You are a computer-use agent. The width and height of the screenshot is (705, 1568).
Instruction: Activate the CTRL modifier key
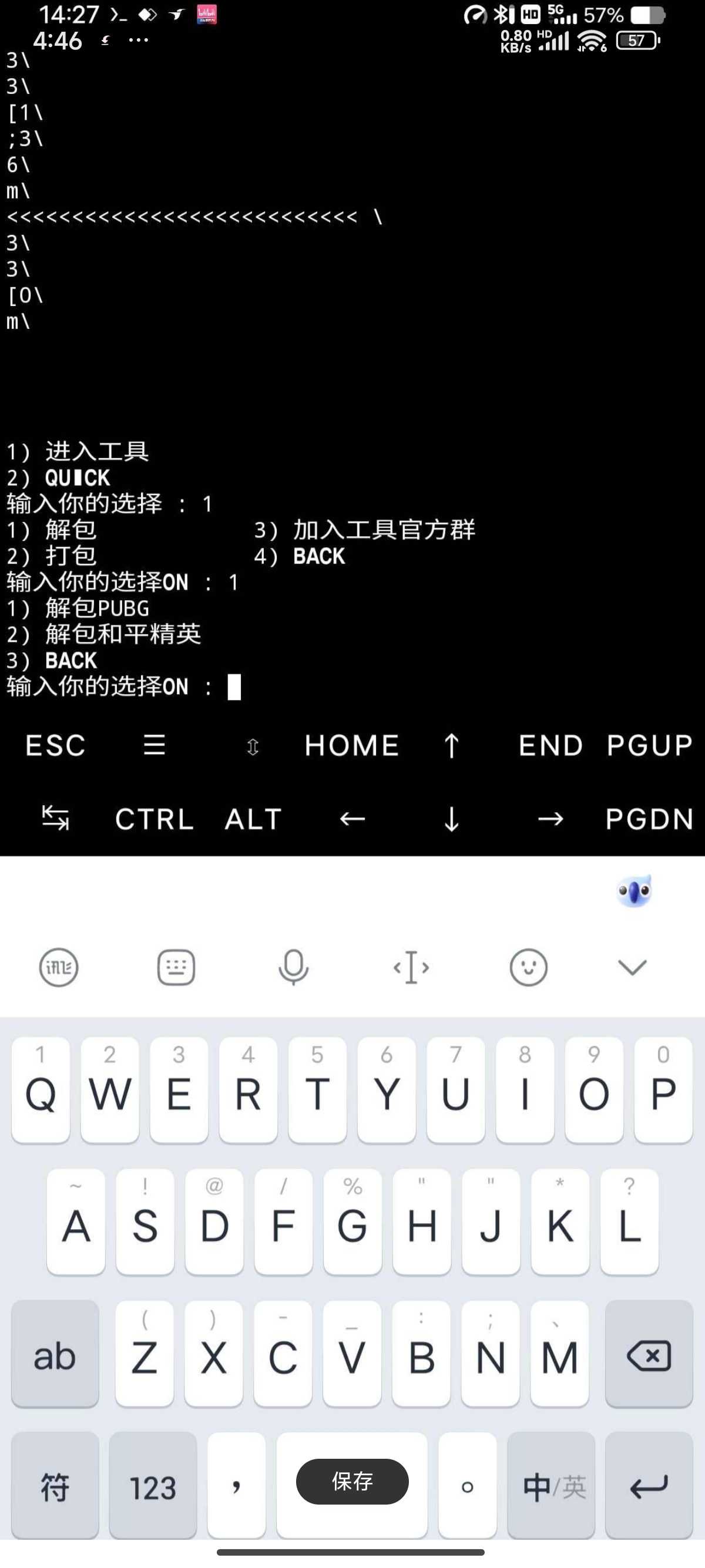[x=154, y=819]
